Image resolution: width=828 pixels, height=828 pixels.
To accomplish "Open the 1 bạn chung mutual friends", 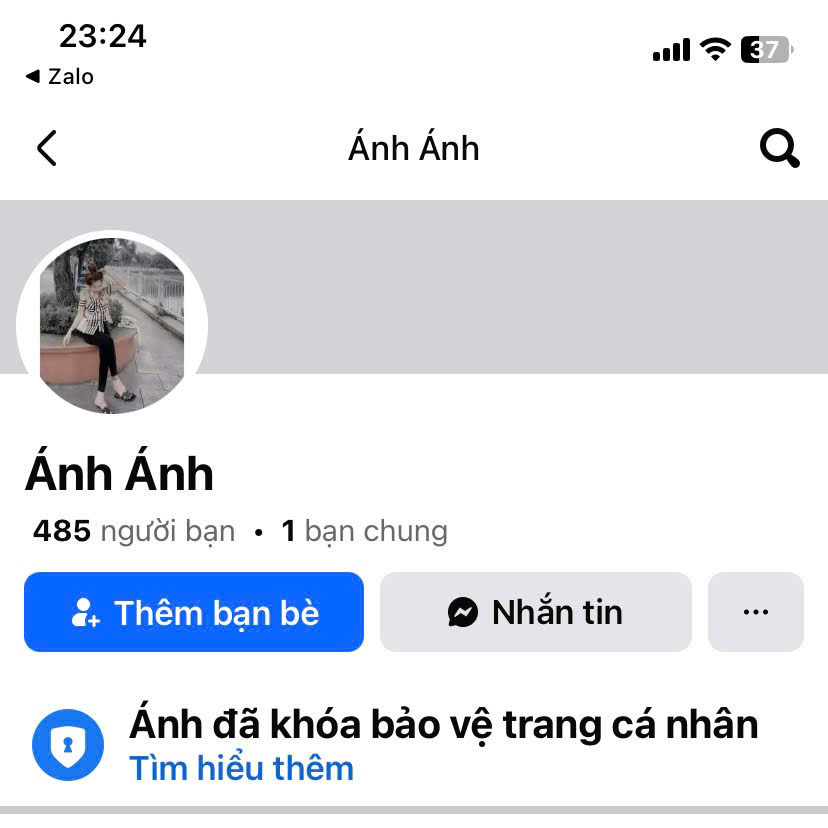I will (364, 531).
